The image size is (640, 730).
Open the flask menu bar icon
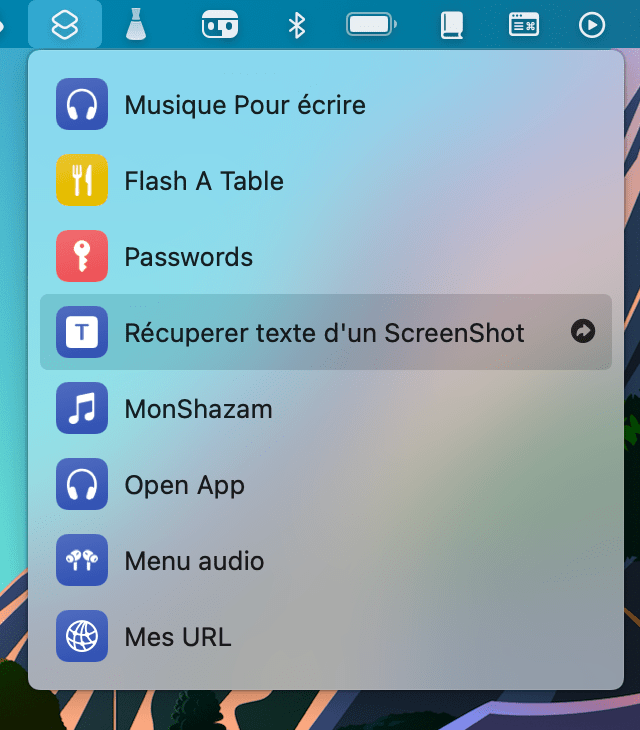click(136, 24)
